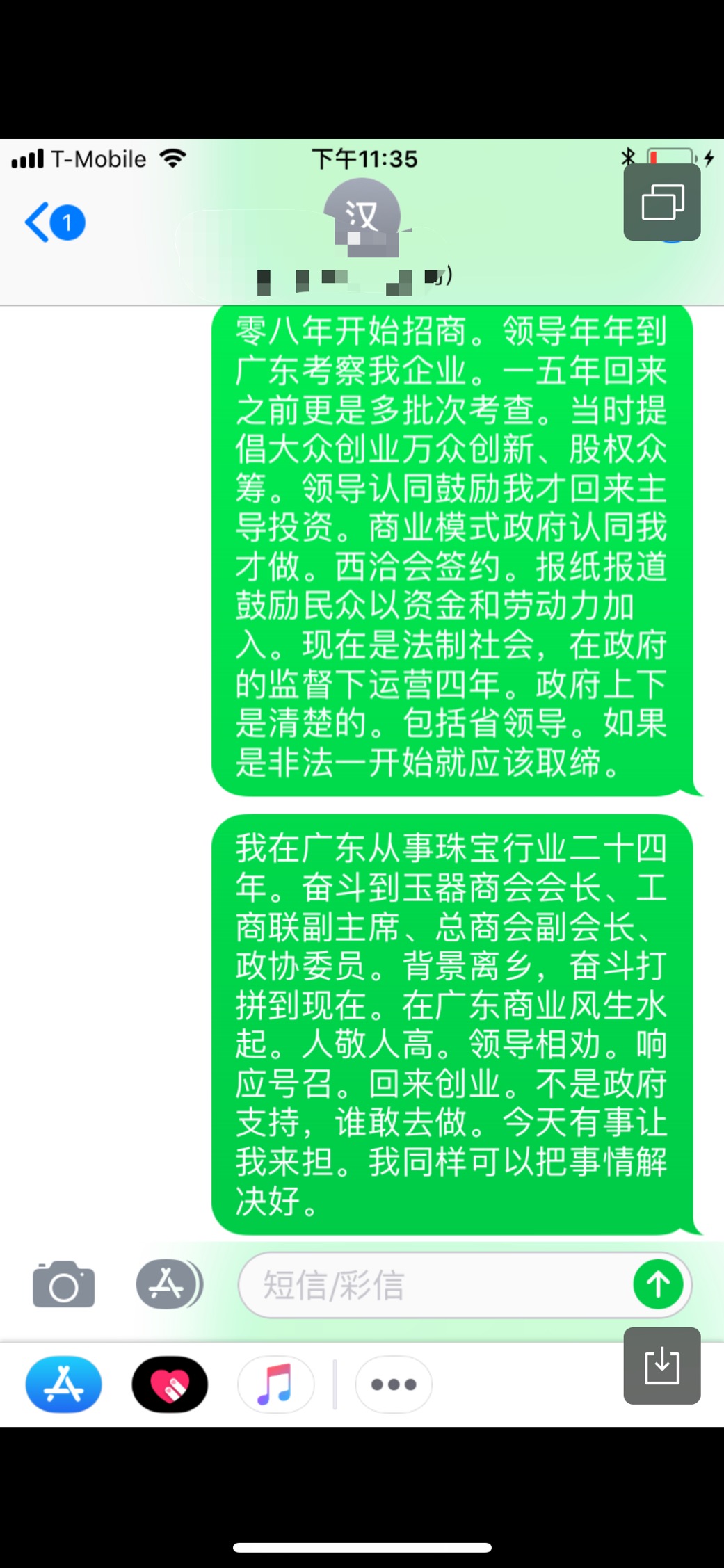Screen dimensions: 724x1568
Task: Tap the overlapping windows overlay button
Action: pyautogui.click(x=662, y=202)
